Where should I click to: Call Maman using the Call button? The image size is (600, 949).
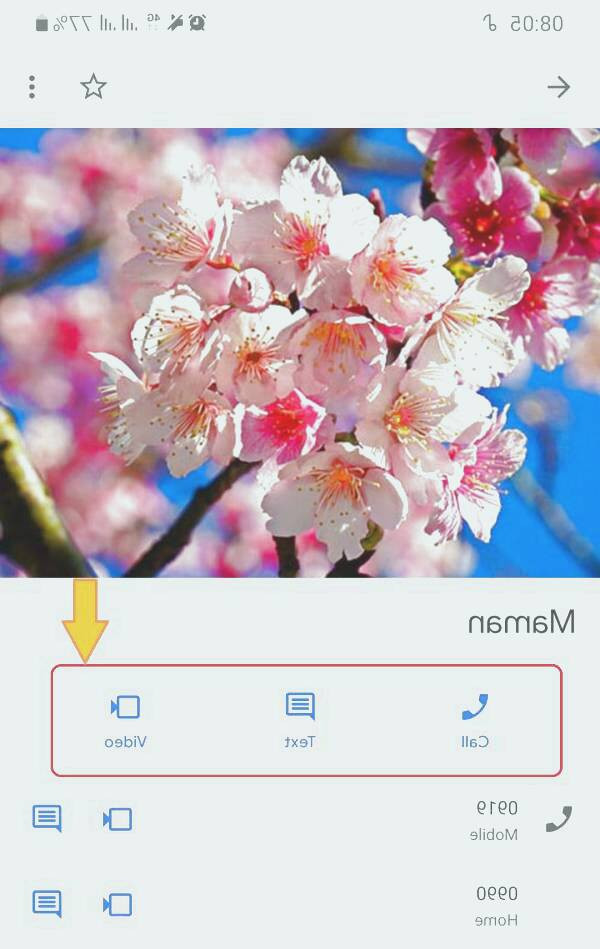pyautogui.click(x=475, y=719)
